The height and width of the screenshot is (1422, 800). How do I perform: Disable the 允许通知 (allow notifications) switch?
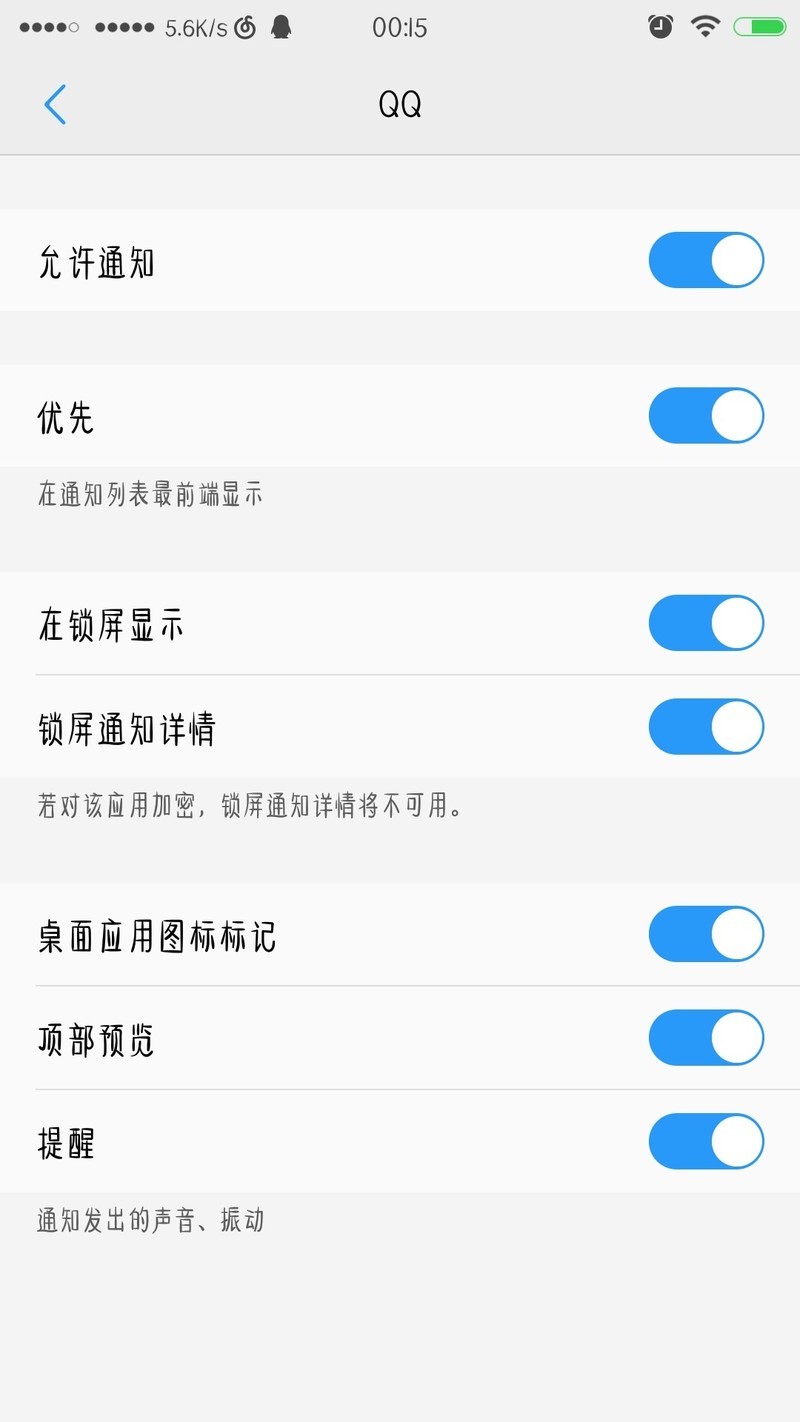point(706,259)
